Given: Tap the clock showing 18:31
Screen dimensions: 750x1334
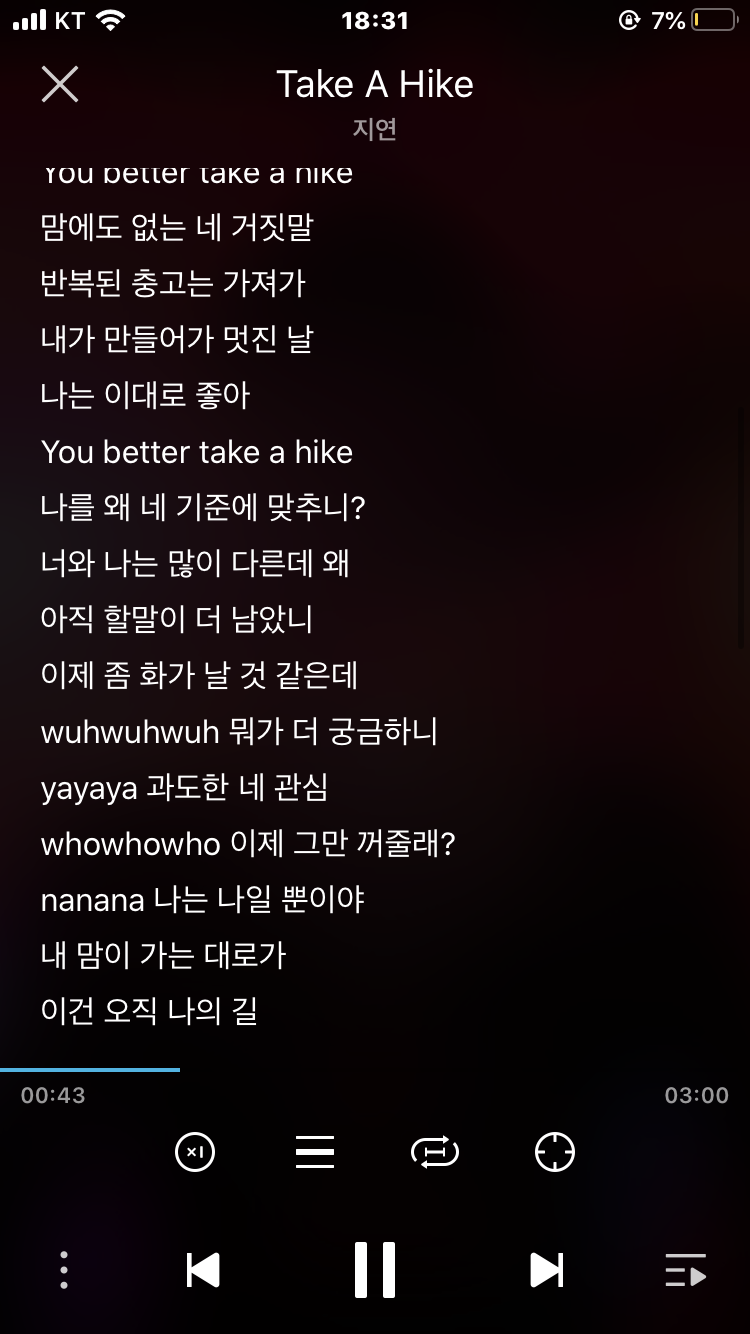Looking at the screenshot, I should [375, 20].
